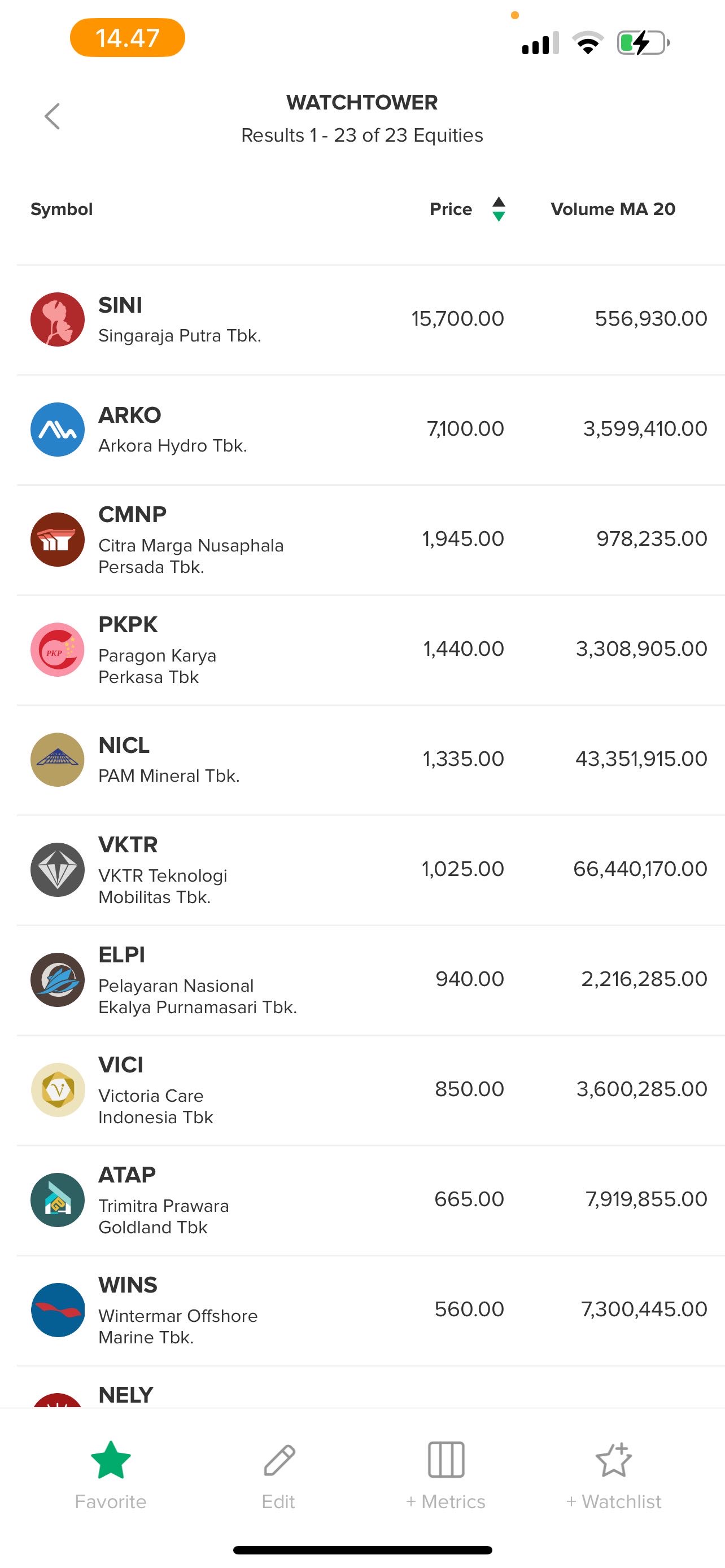Go back from the Watchtower results

(53, 116)
